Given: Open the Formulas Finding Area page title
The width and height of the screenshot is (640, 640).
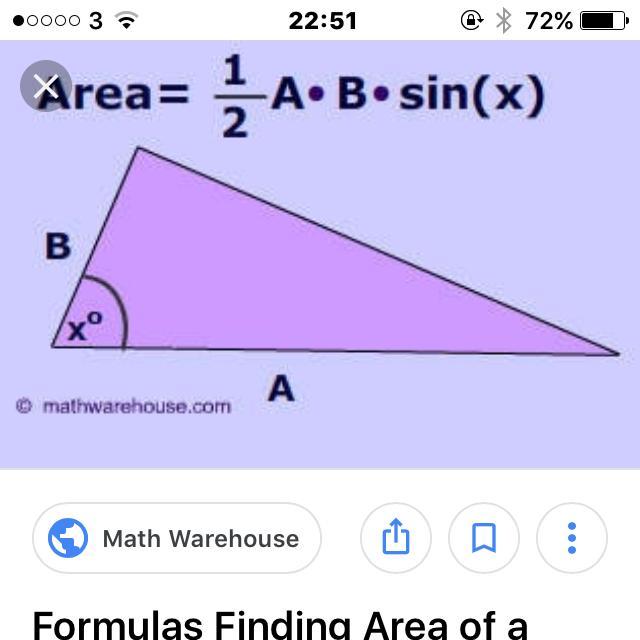Looking at the screenshot, I should point(280,624).
